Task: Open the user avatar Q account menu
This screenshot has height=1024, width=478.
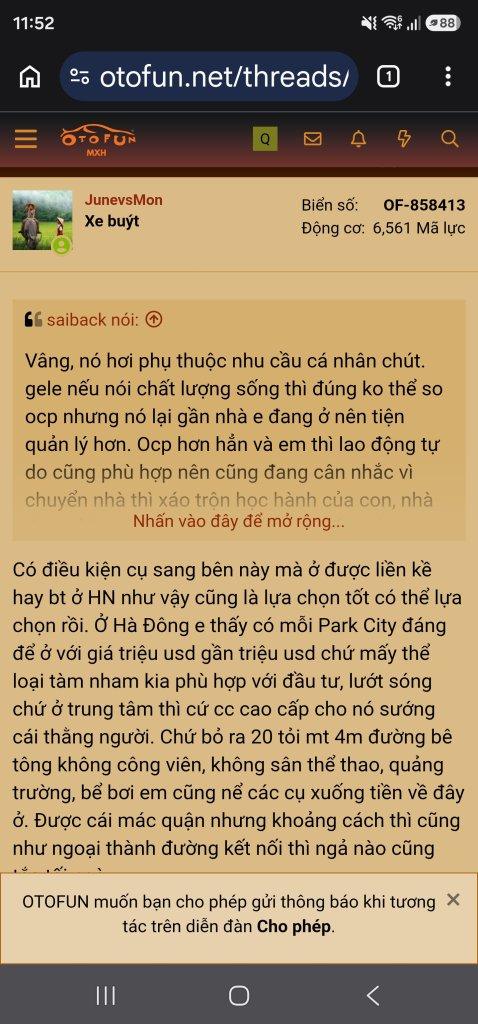Action: pyautogui.click(x=265, y=139)
